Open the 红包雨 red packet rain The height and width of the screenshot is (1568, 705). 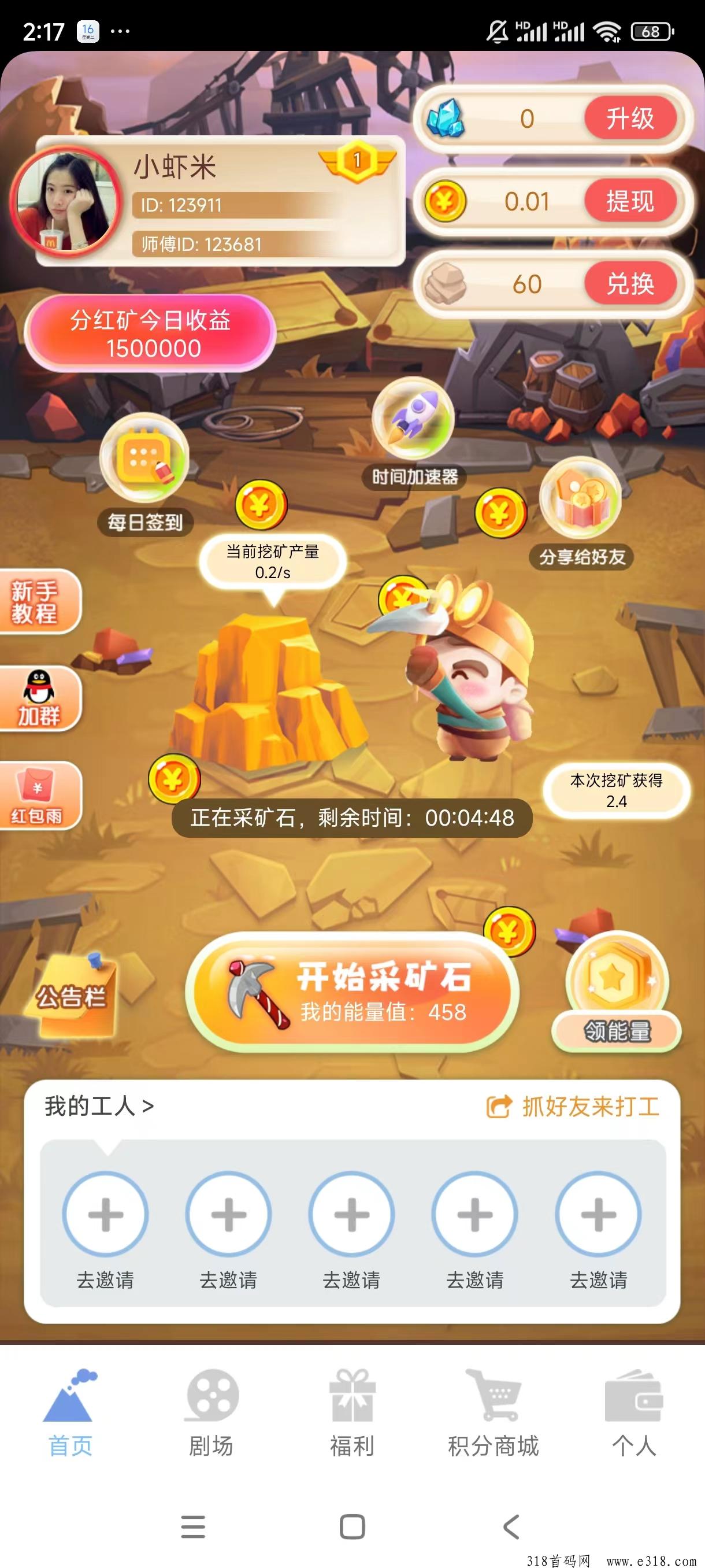point(38,796)
